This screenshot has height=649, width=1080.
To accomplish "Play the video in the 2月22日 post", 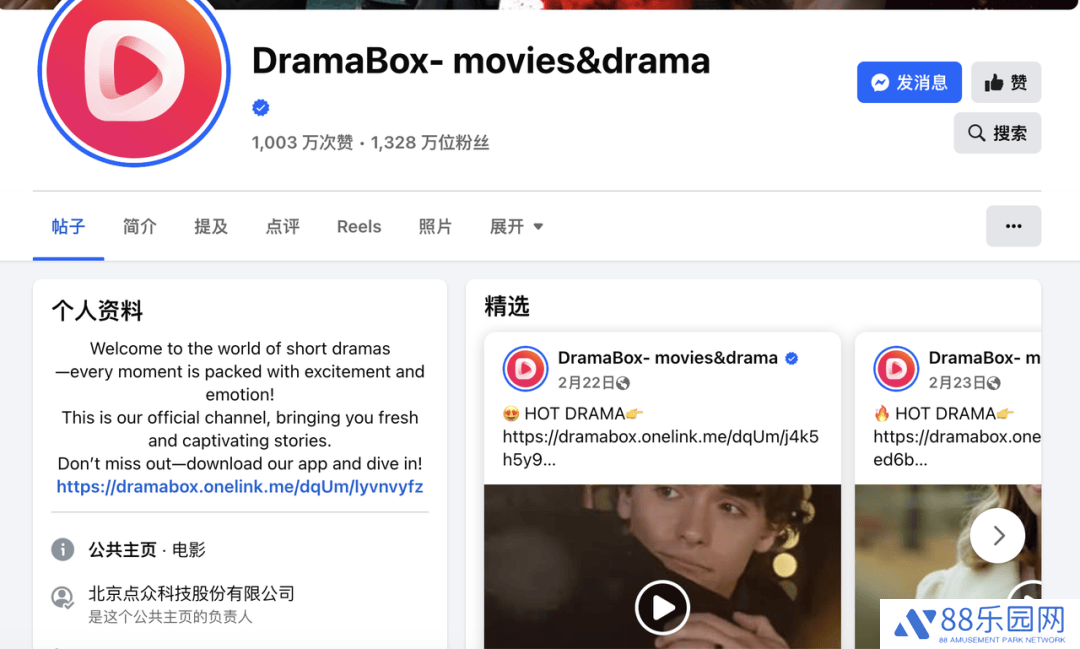I will click(x=662, y=606).
